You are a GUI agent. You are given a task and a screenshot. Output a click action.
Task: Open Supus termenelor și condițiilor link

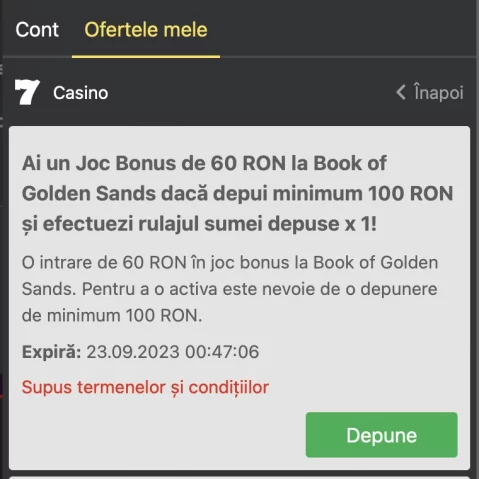145,387
